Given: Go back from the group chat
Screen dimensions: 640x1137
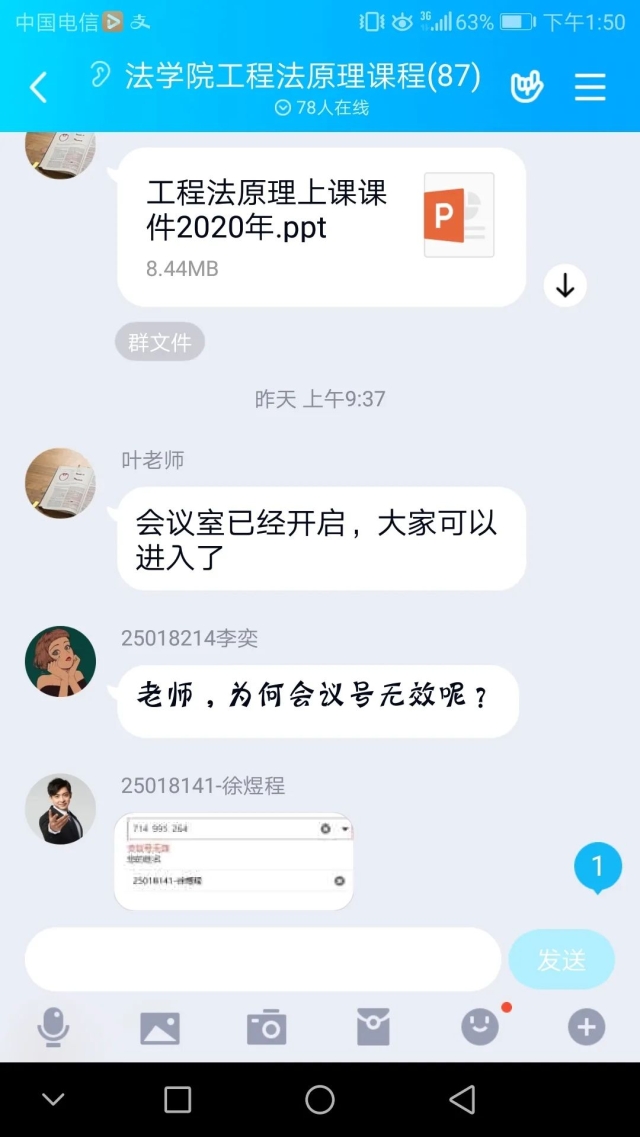Looking at the screenshot, I should (x=38, y=88).
